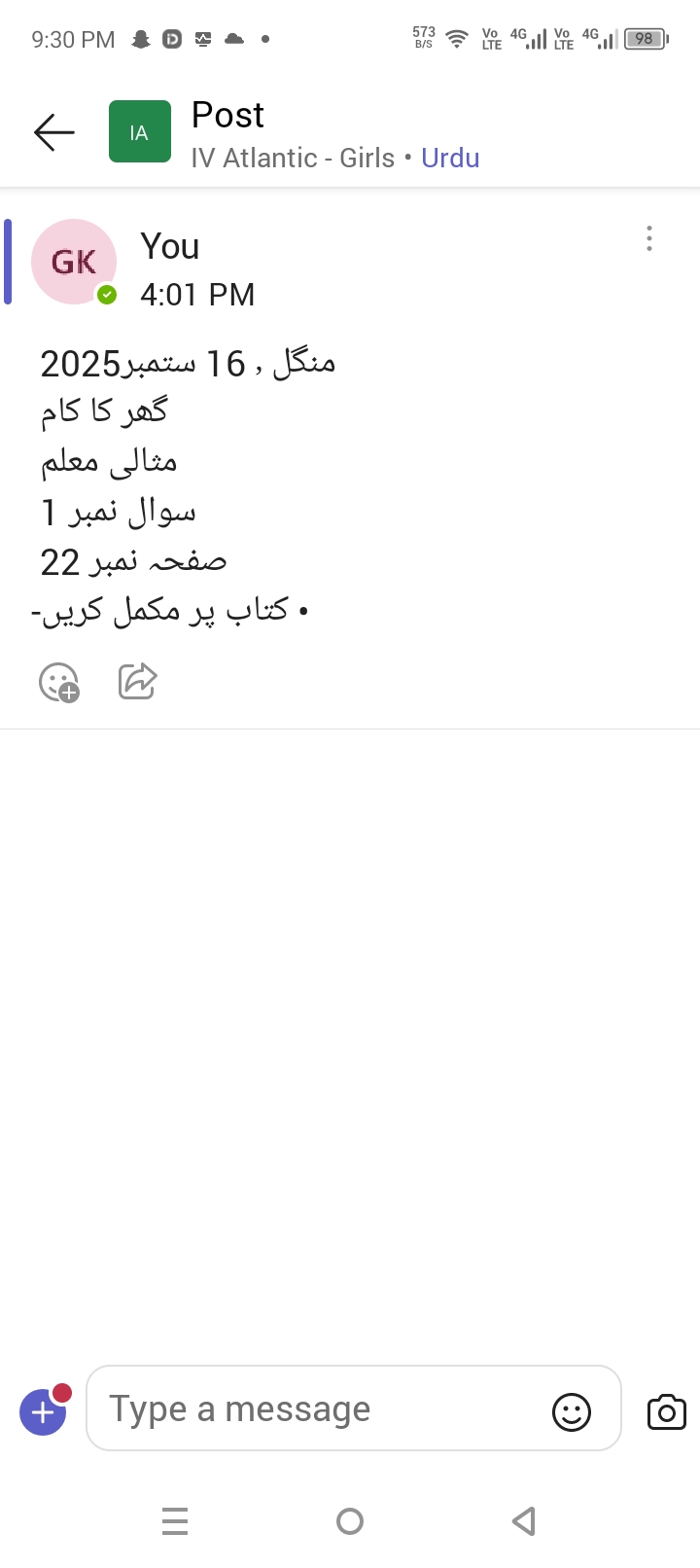Open recent apps from navigation bar
The height and width of the screenshot is (1568, 700).
(x=175, y=1520)
